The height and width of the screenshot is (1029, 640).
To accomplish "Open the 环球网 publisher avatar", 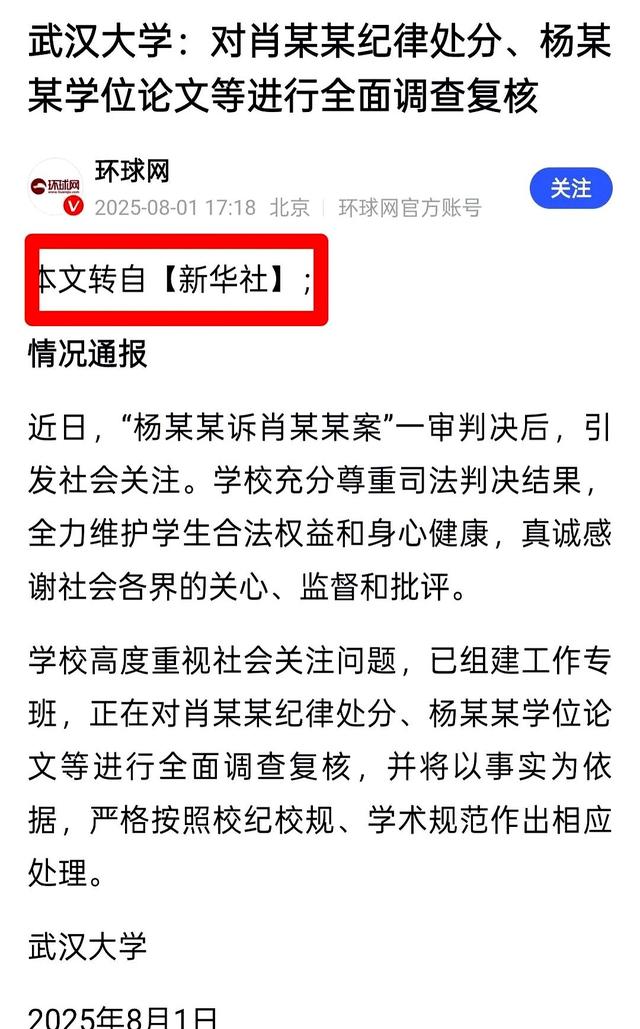I will click(x=54, y=187).
